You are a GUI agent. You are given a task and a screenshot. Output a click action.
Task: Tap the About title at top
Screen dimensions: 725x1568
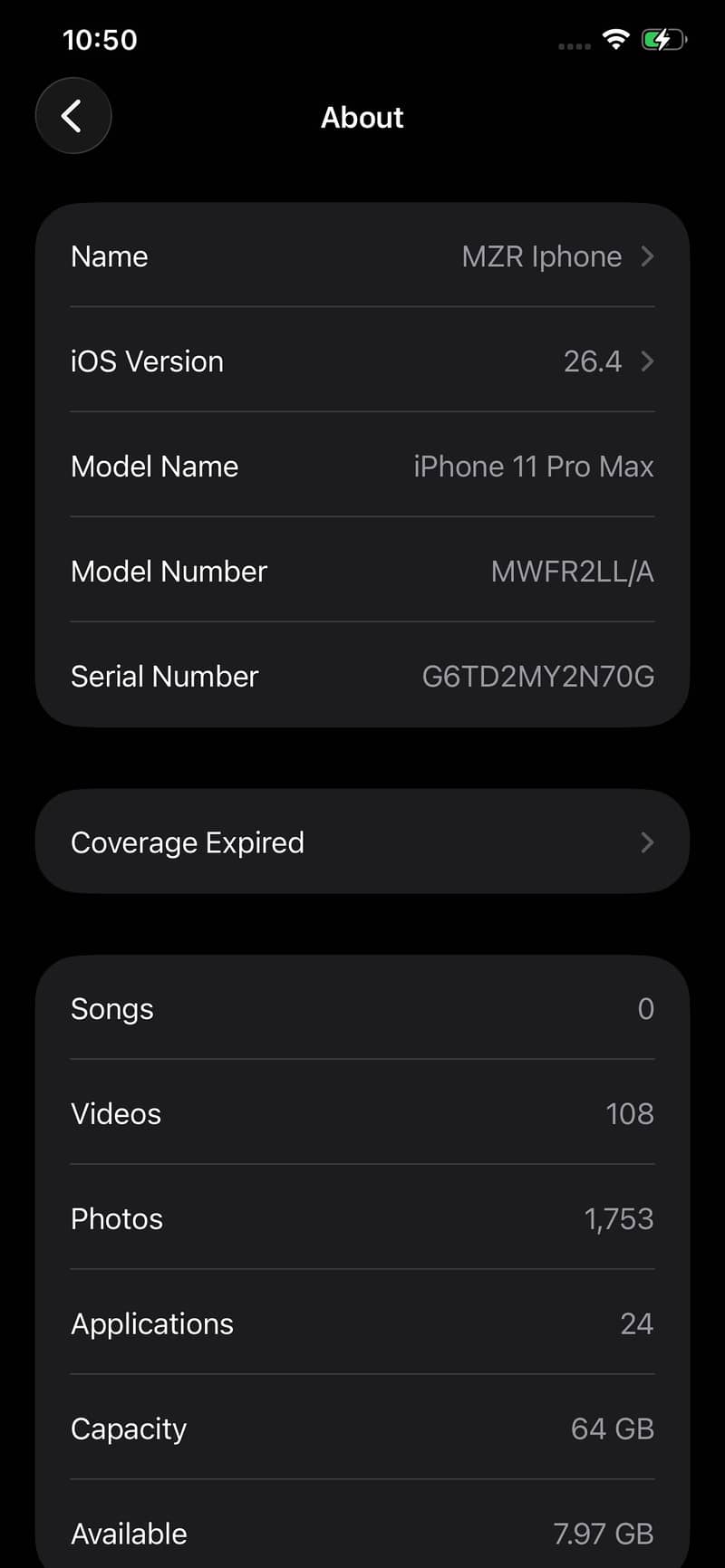click(362, 117)
